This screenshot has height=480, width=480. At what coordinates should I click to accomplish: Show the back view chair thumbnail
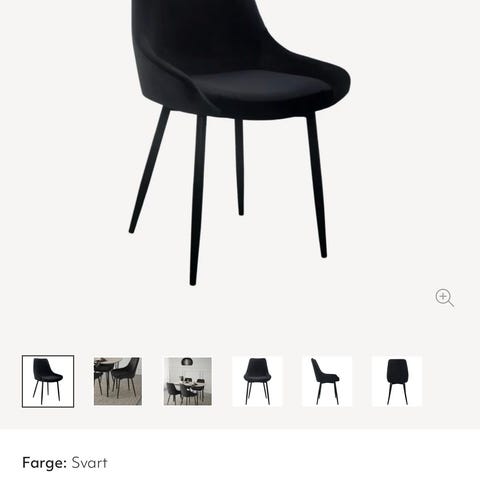pyautogui.click(x=397, y=381)
